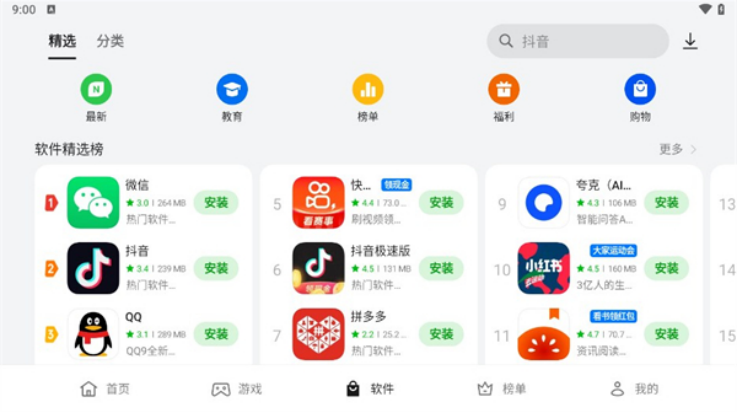Image resolution: width=737 pixels, height=412 pixels.
Task: Tap the search box showing 抖音
Action: click(578, 41)
